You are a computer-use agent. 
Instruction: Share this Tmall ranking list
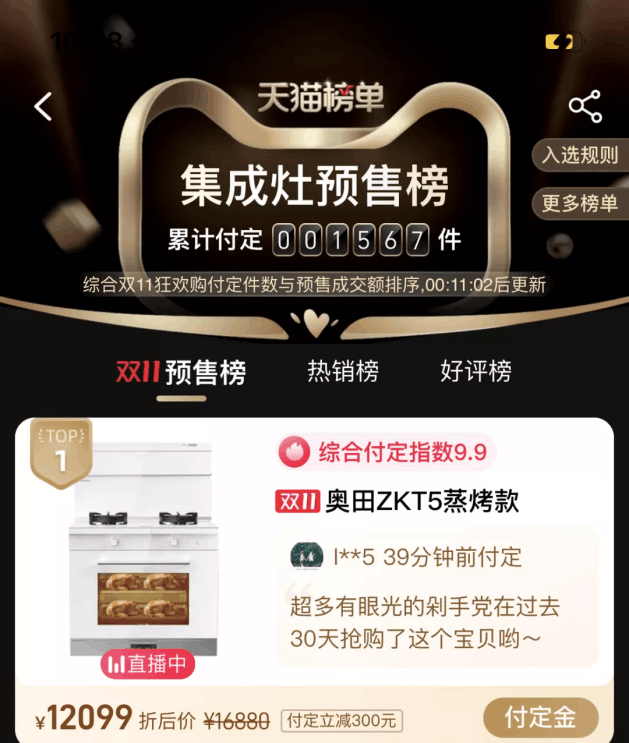pos(585,106)
